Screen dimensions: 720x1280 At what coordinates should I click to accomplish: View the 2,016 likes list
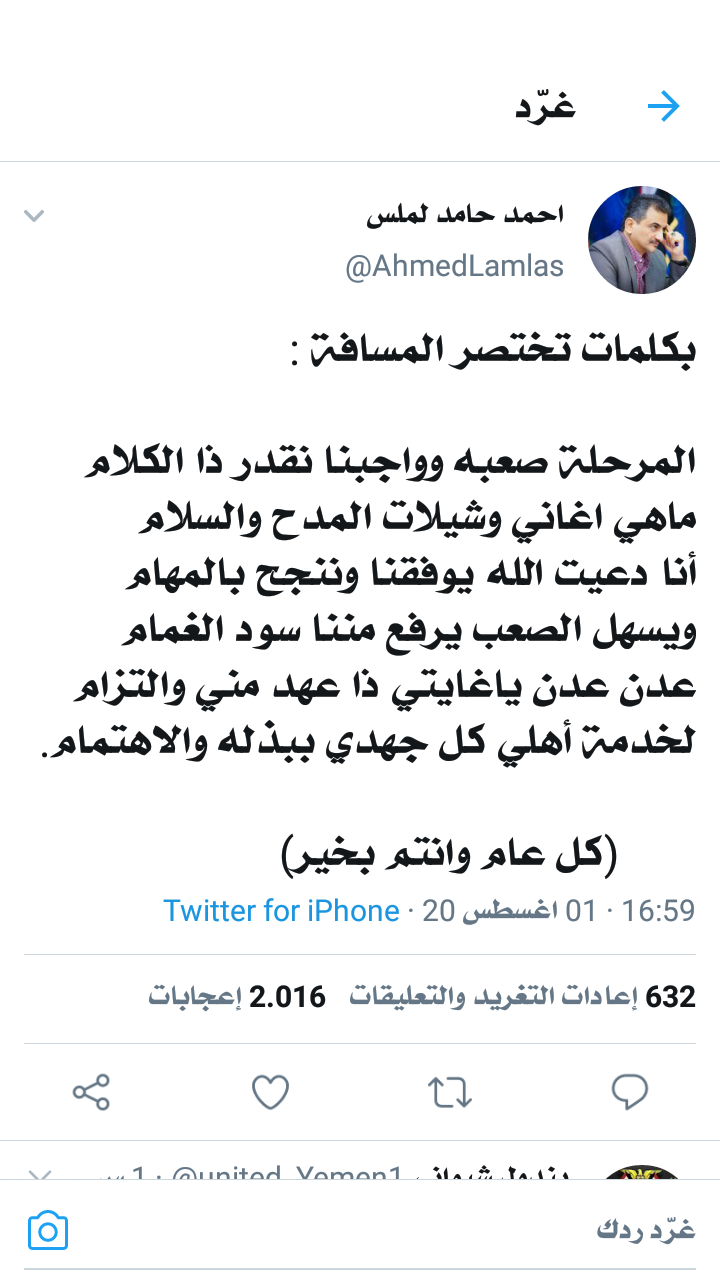pos(238,997)
